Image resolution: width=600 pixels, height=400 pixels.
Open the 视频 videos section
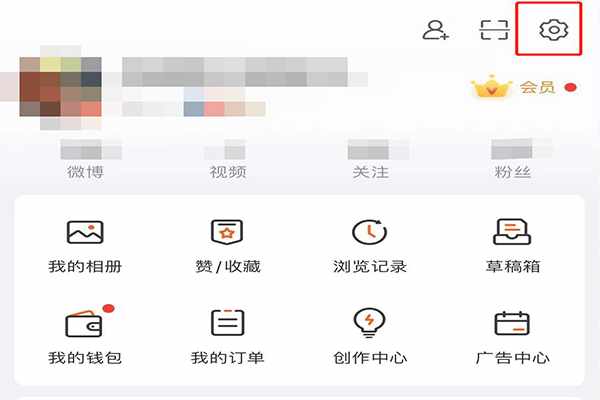228,160
